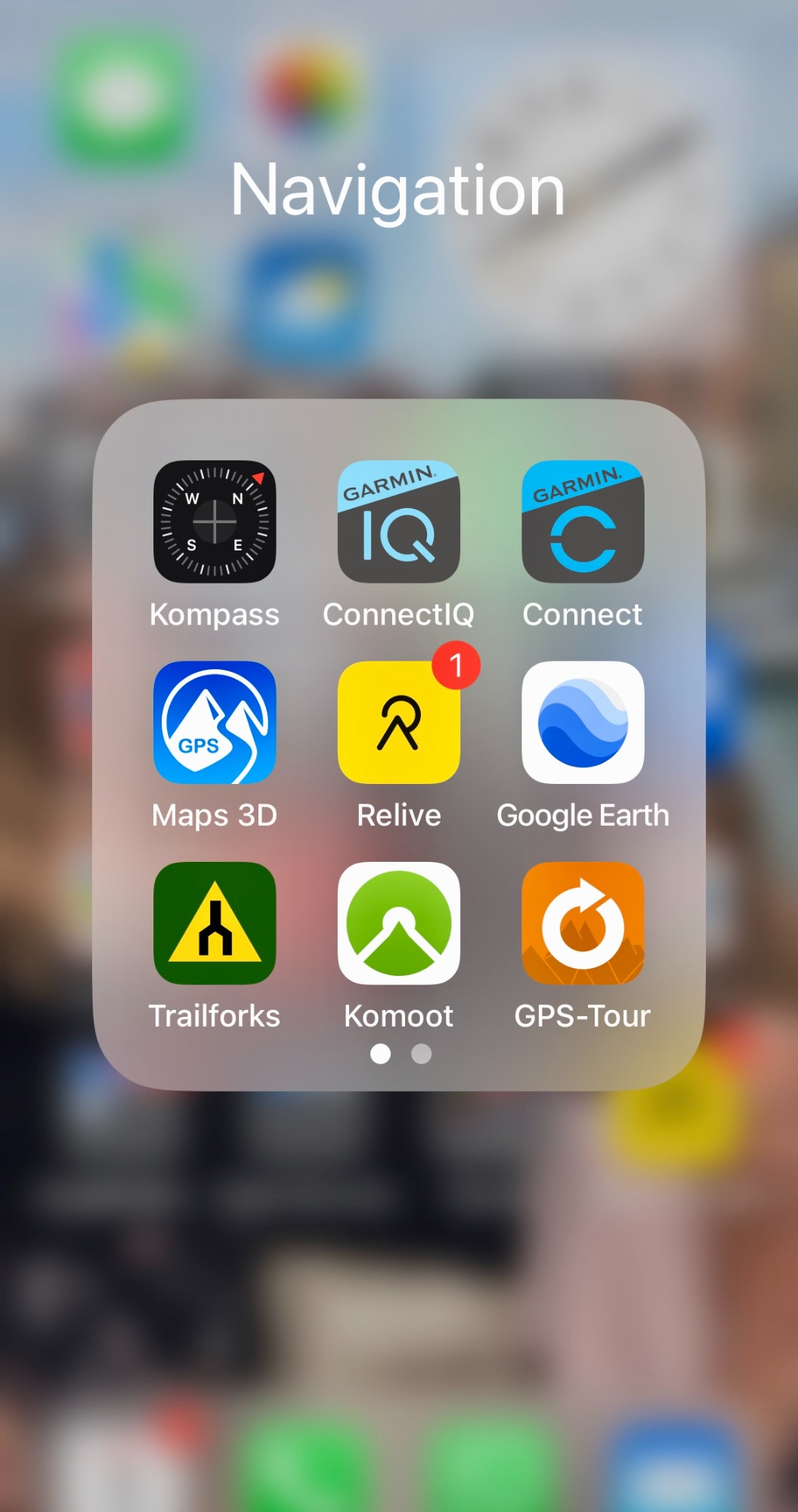
Task: Launch the Komoot app
Action: 399,923
